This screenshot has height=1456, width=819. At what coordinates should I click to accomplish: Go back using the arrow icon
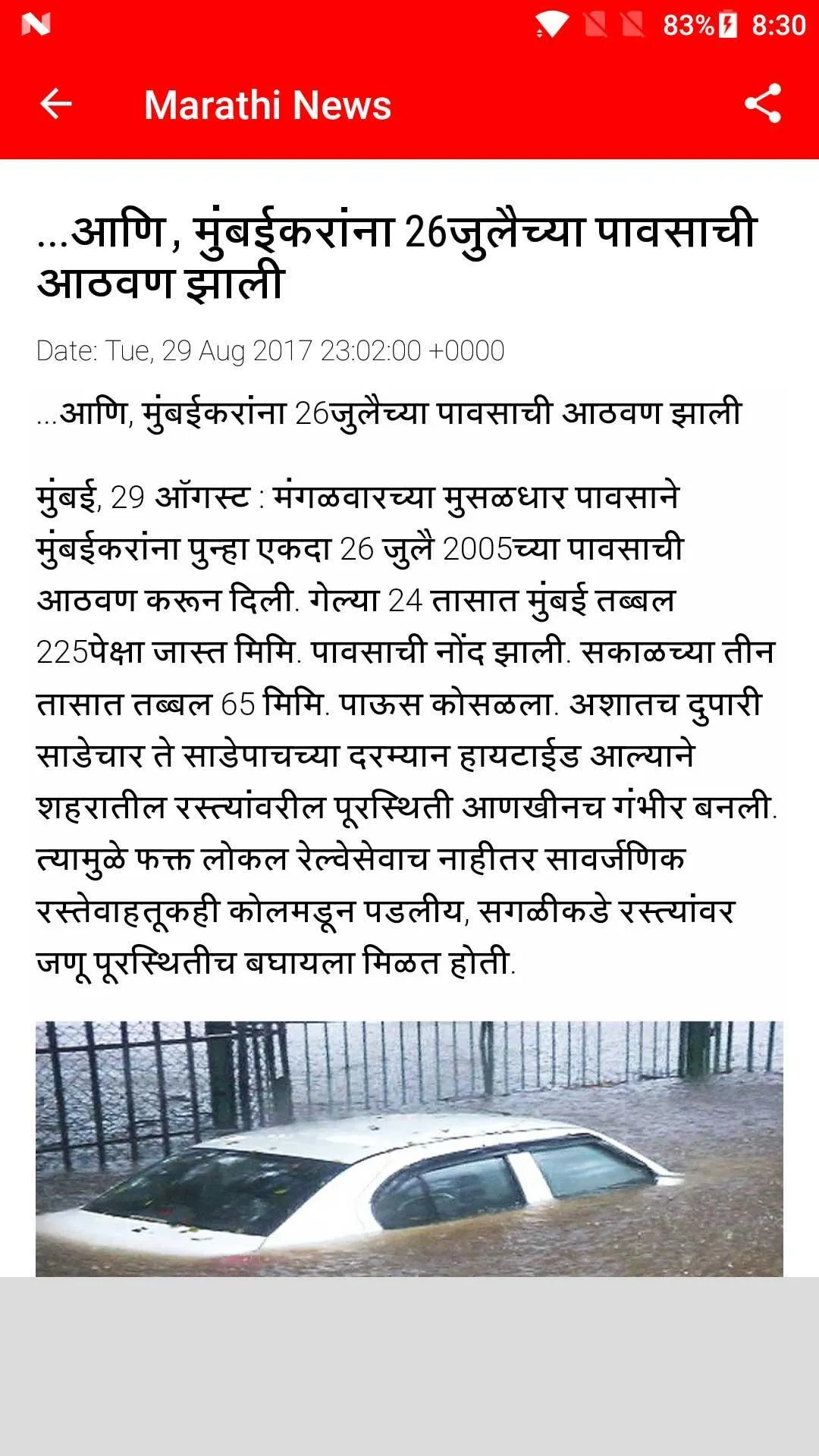point(55,104)
